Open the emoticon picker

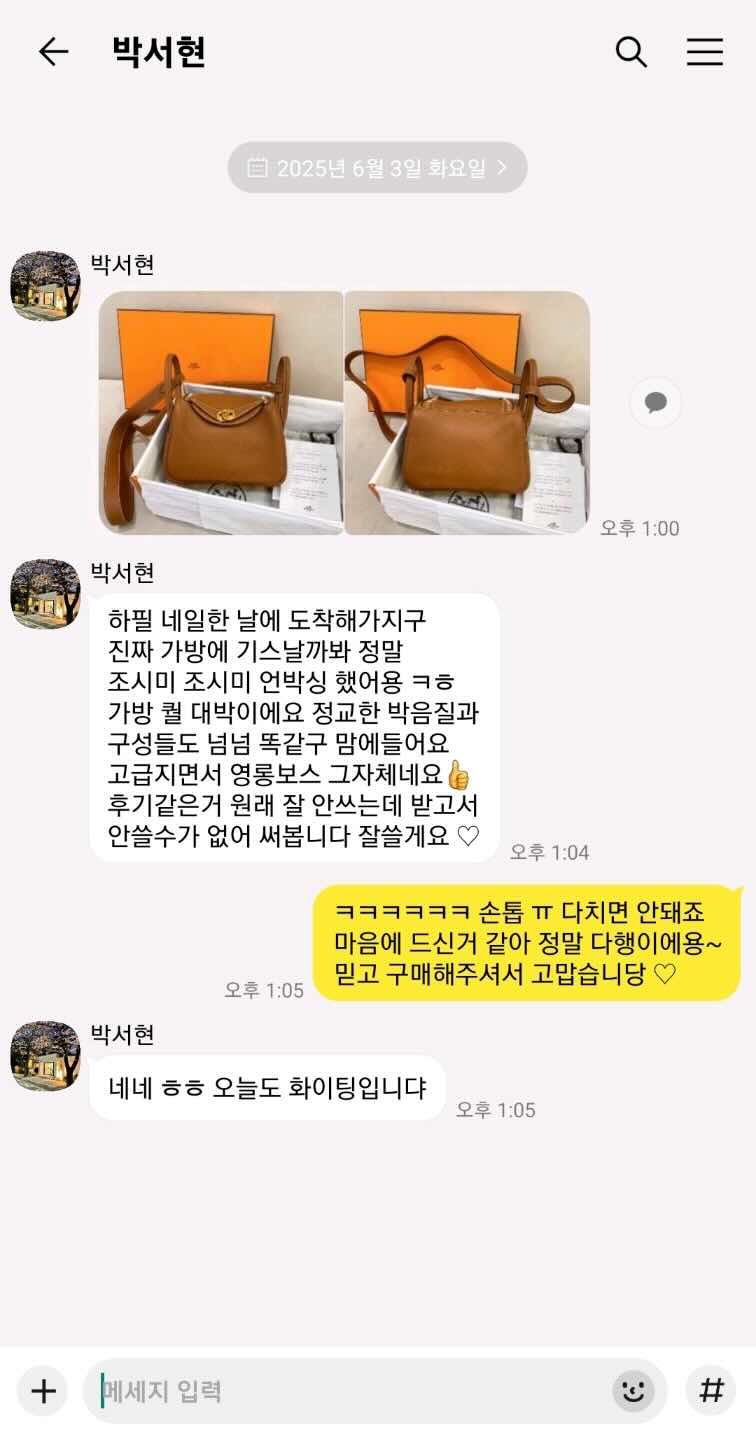633,1391
